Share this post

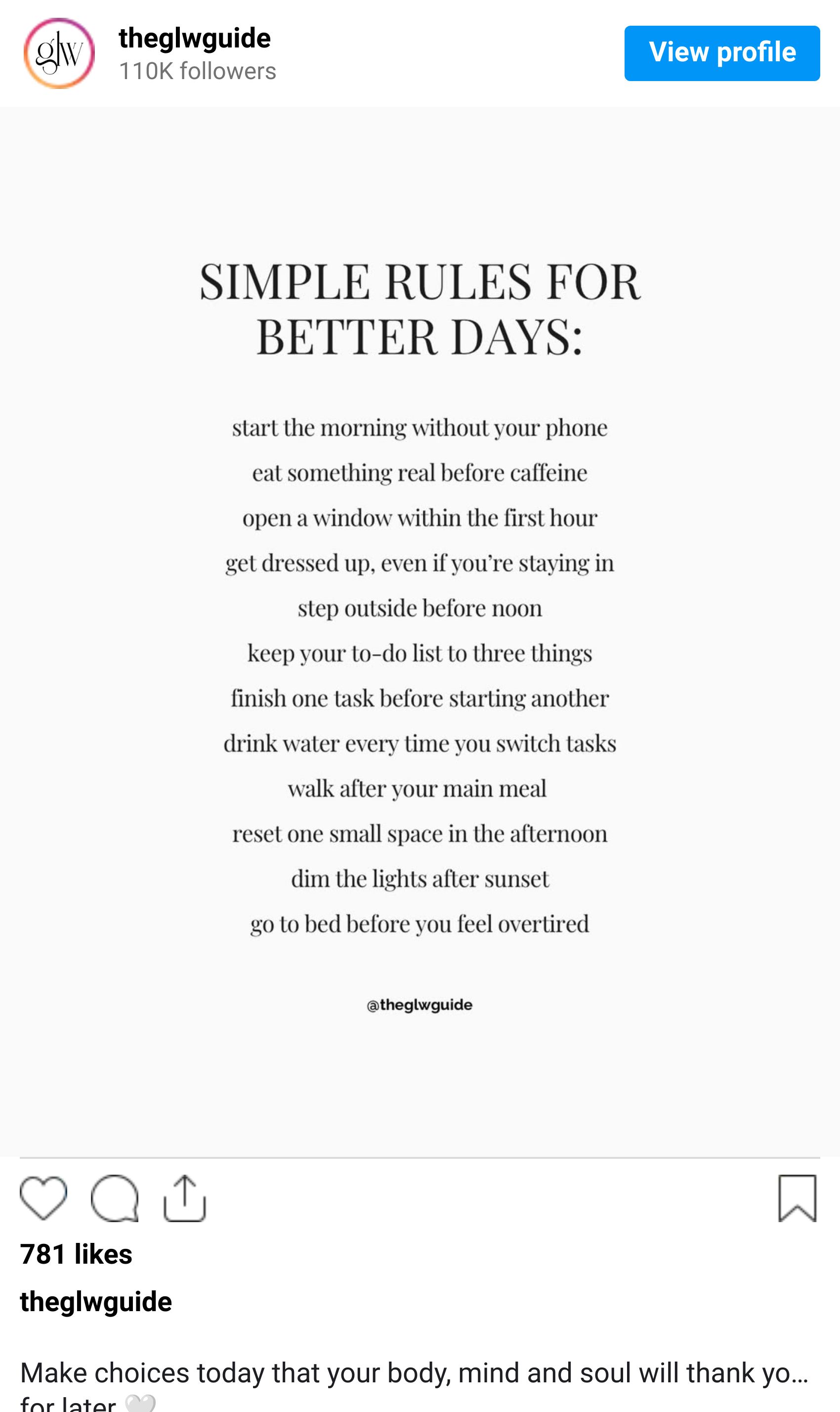pos(184,1198)
